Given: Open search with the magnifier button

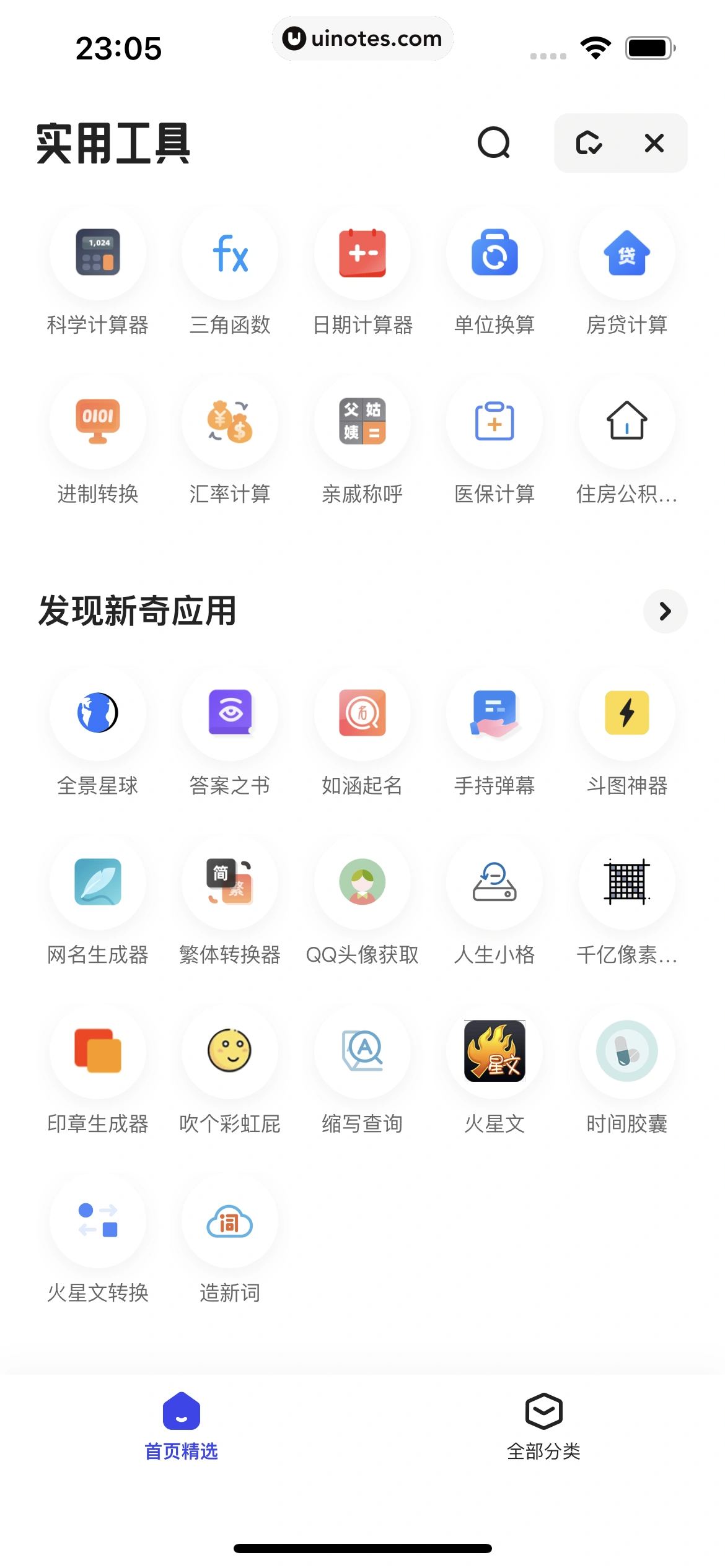Looking at the screenshot, I should click(494, 143).
